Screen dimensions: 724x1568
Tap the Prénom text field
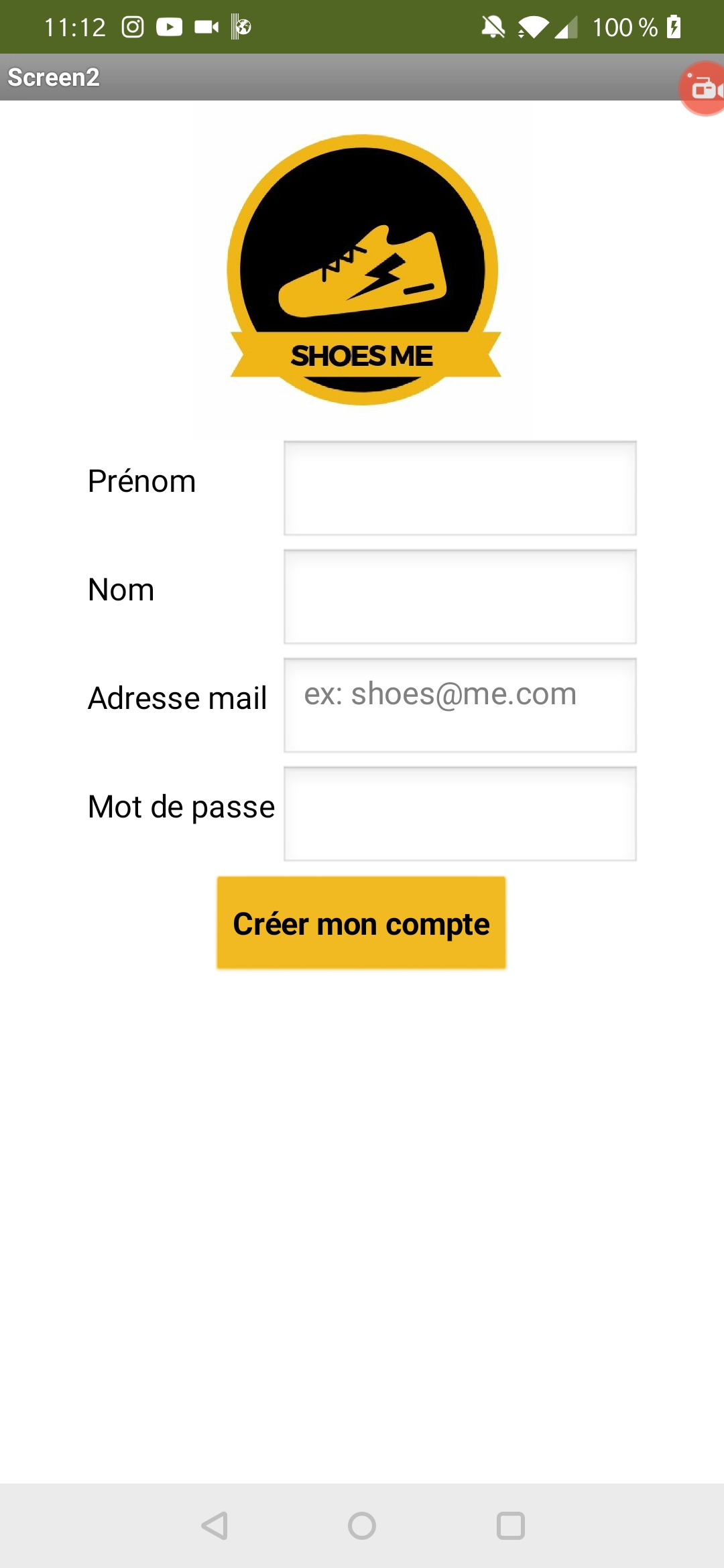(460, 488)
